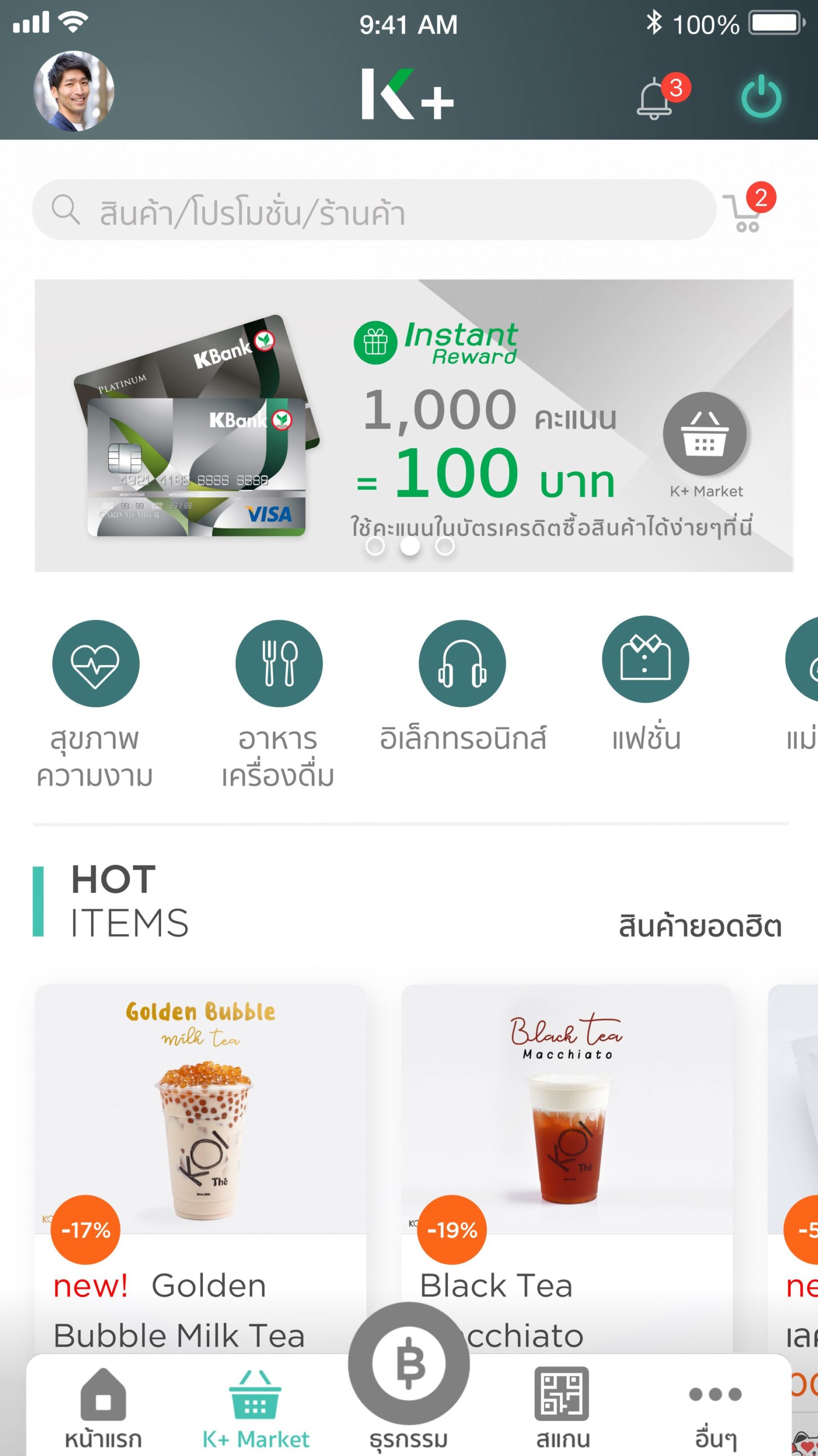Open the อื่นๆ more tab

715,1406
